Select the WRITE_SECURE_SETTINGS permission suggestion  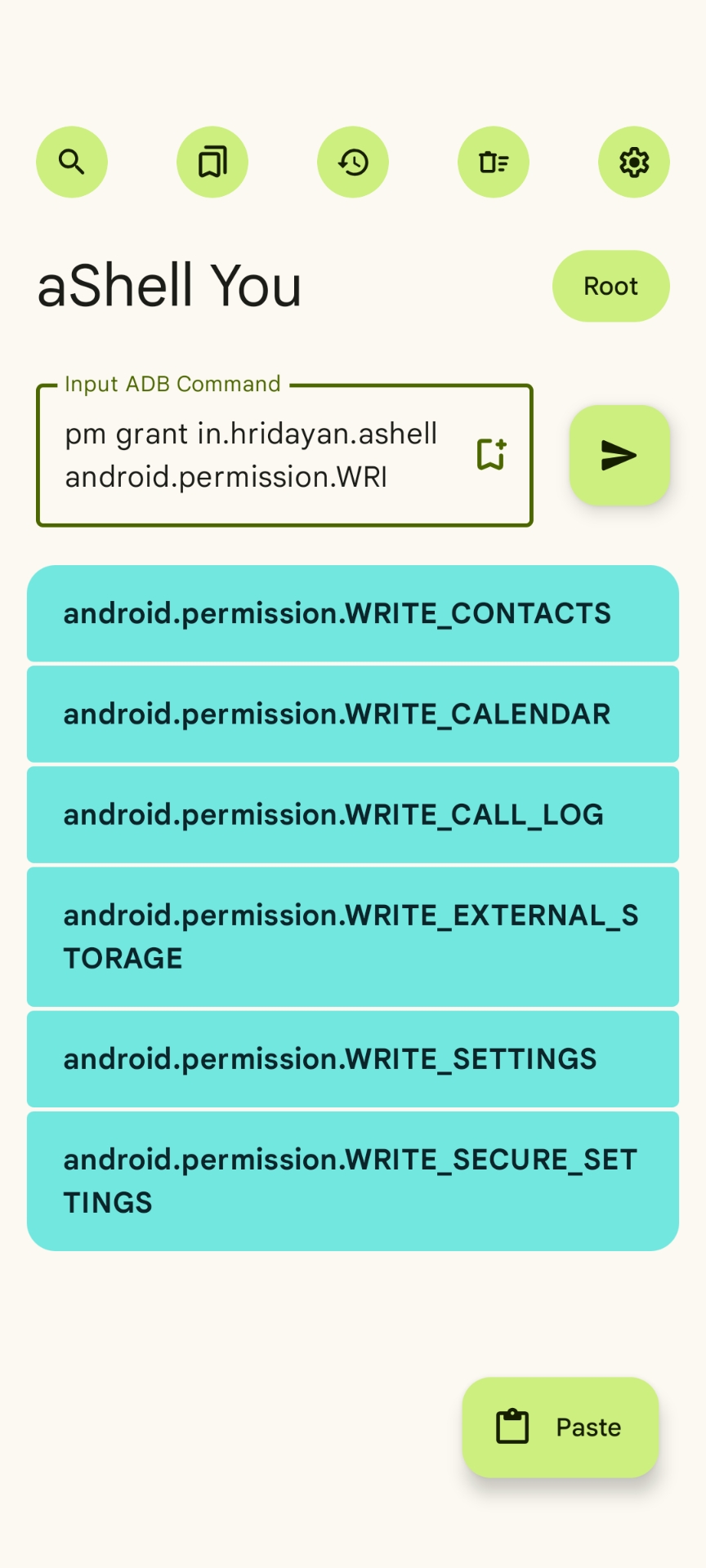pos(353,1179)
